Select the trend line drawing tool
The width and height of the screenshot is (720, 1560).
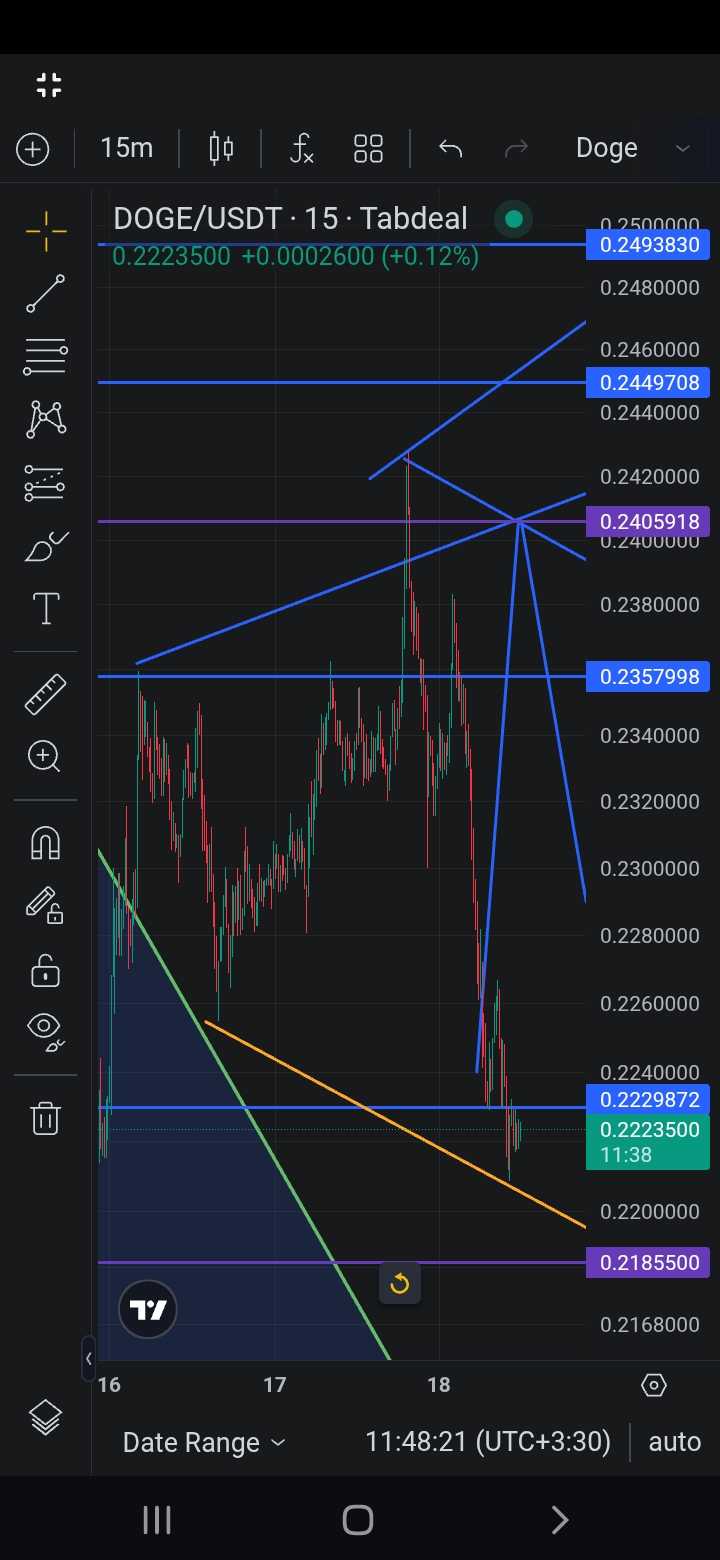pos(46,294)
